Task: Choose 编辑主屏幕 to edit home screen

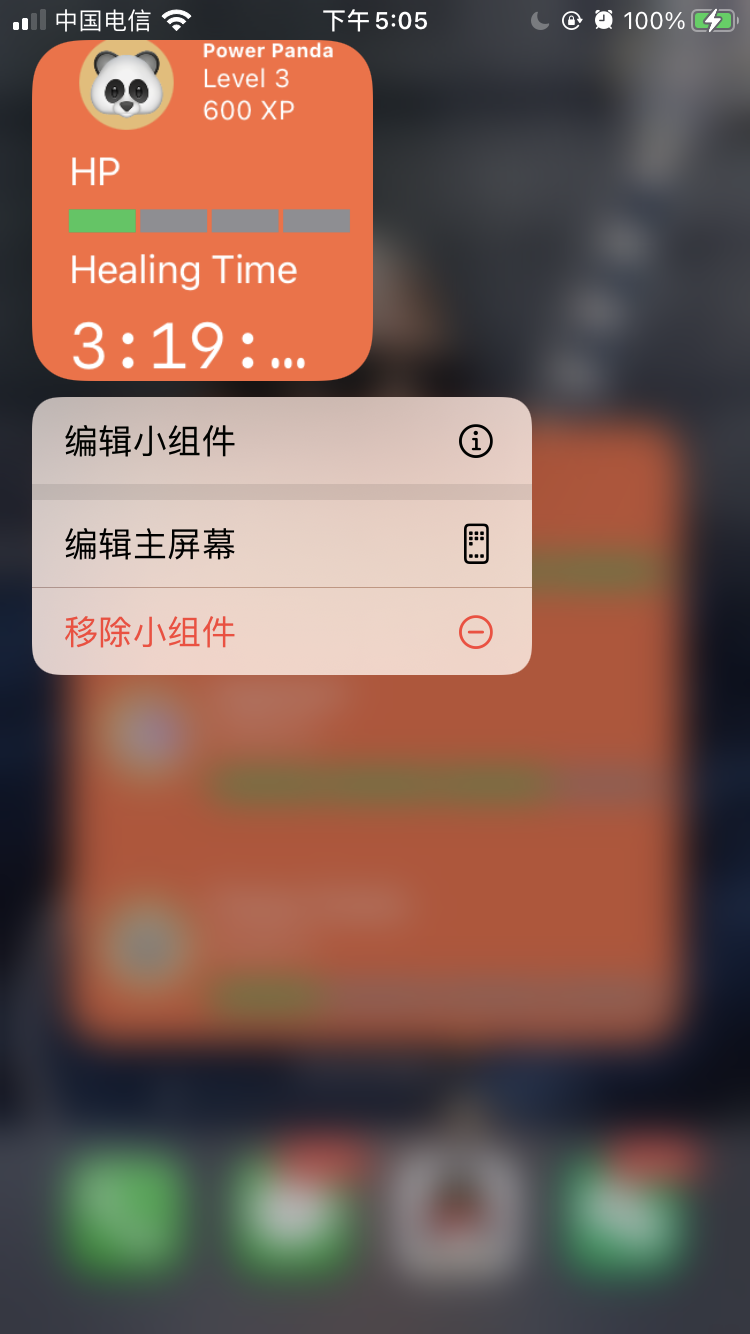Action: coord(280,544)
